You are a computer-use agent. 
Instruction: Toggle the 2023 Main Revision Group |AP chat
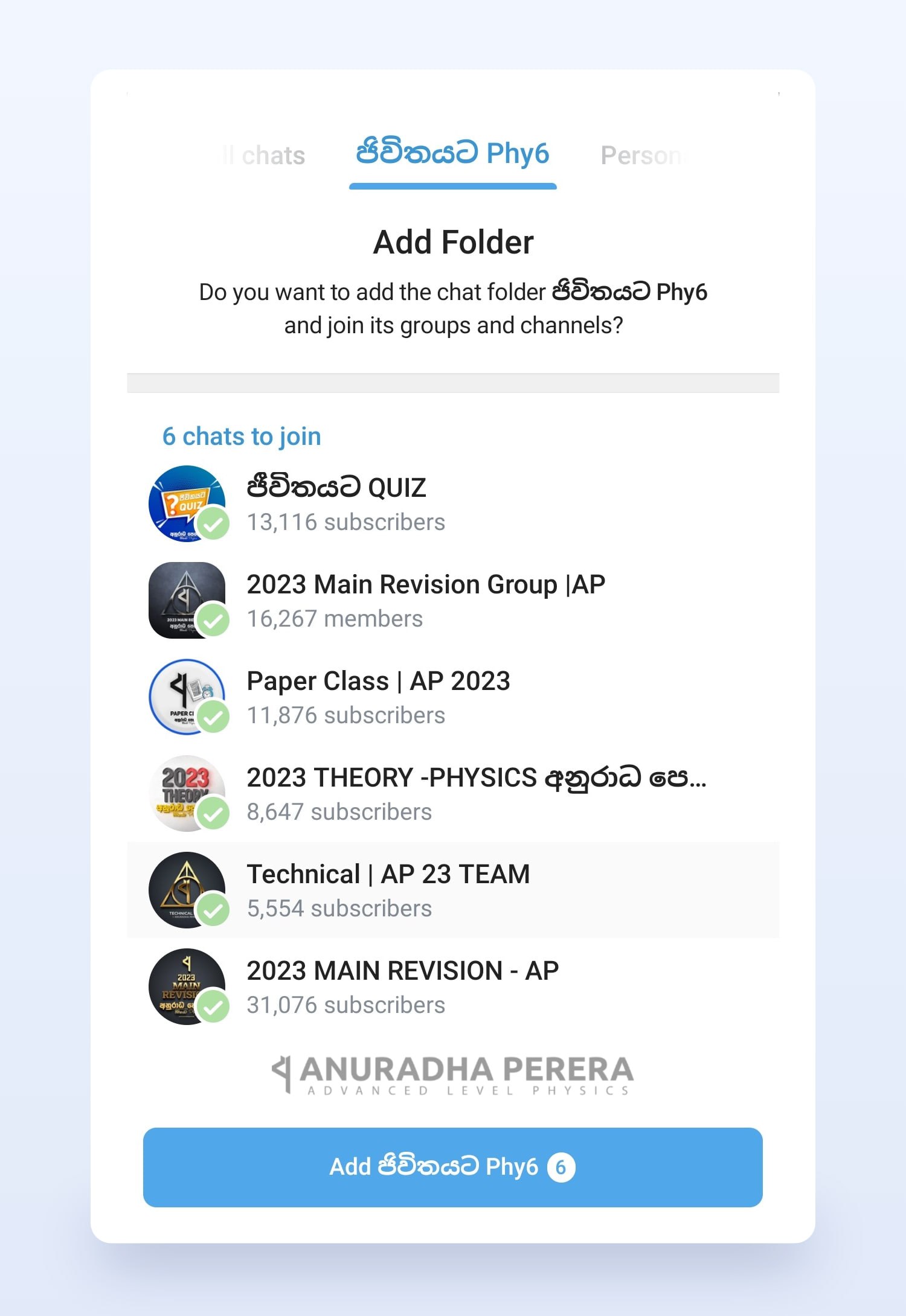tap(453, 600)
